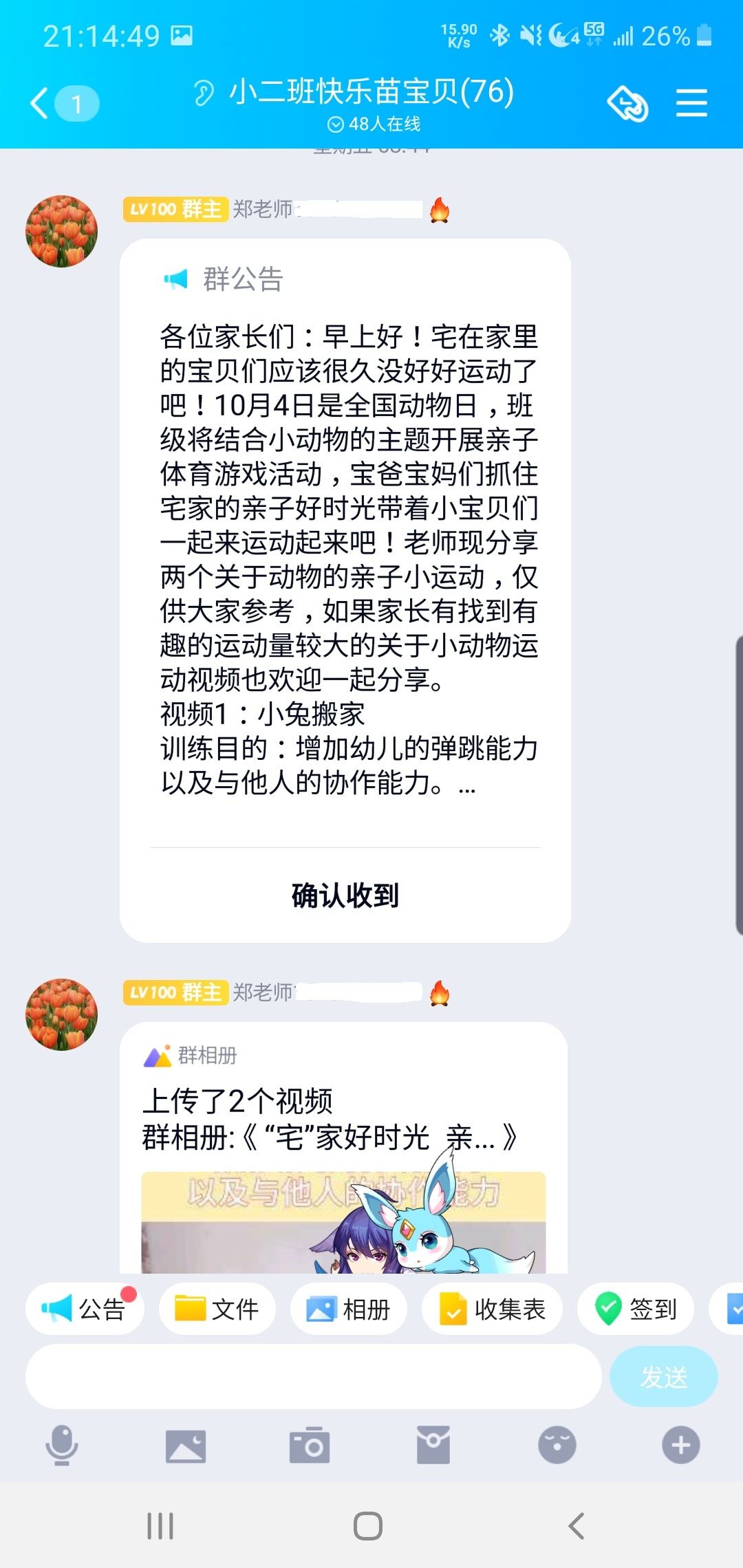
Task: Open the 签到 check-in chip
Action: click(x=636, y=1309)
